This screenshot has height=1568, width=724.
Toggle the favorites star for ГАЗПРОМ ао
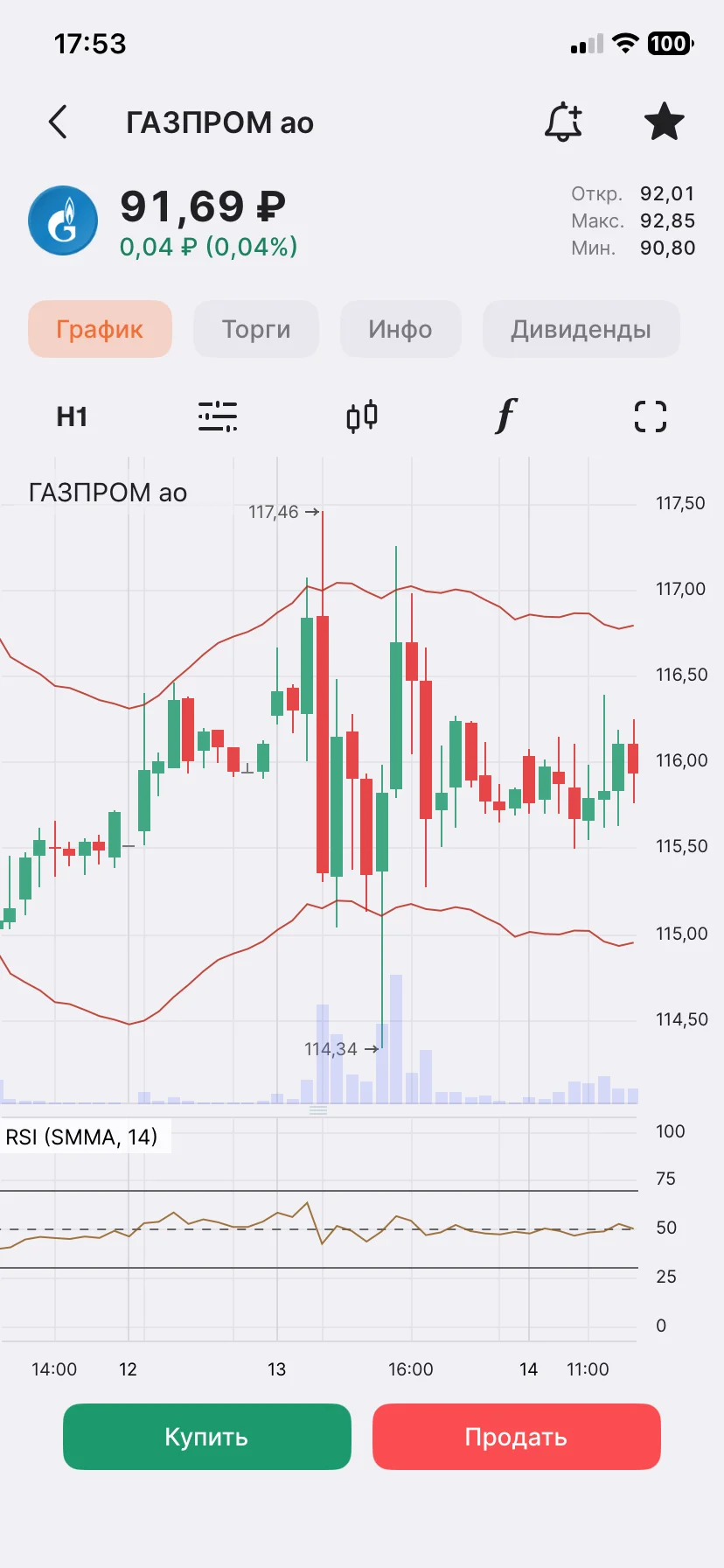(x=664, y=122)
